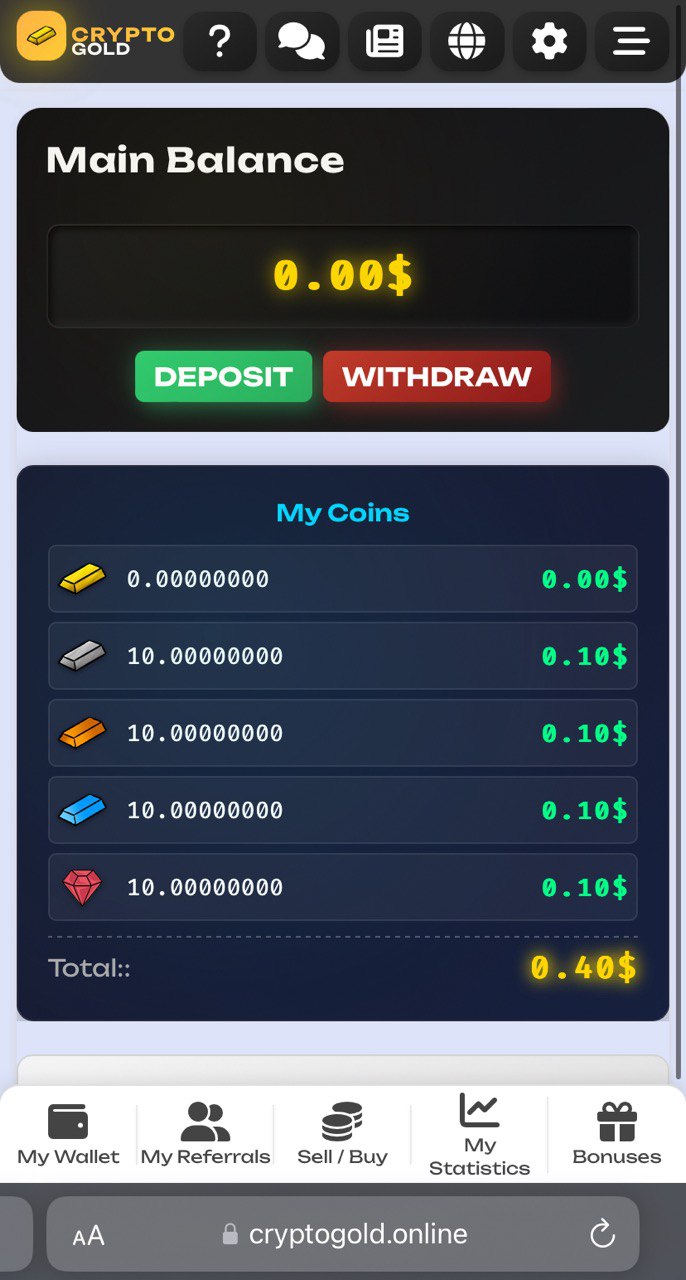
Task: Open the chat bubbles icon
Action: (301, 42)
